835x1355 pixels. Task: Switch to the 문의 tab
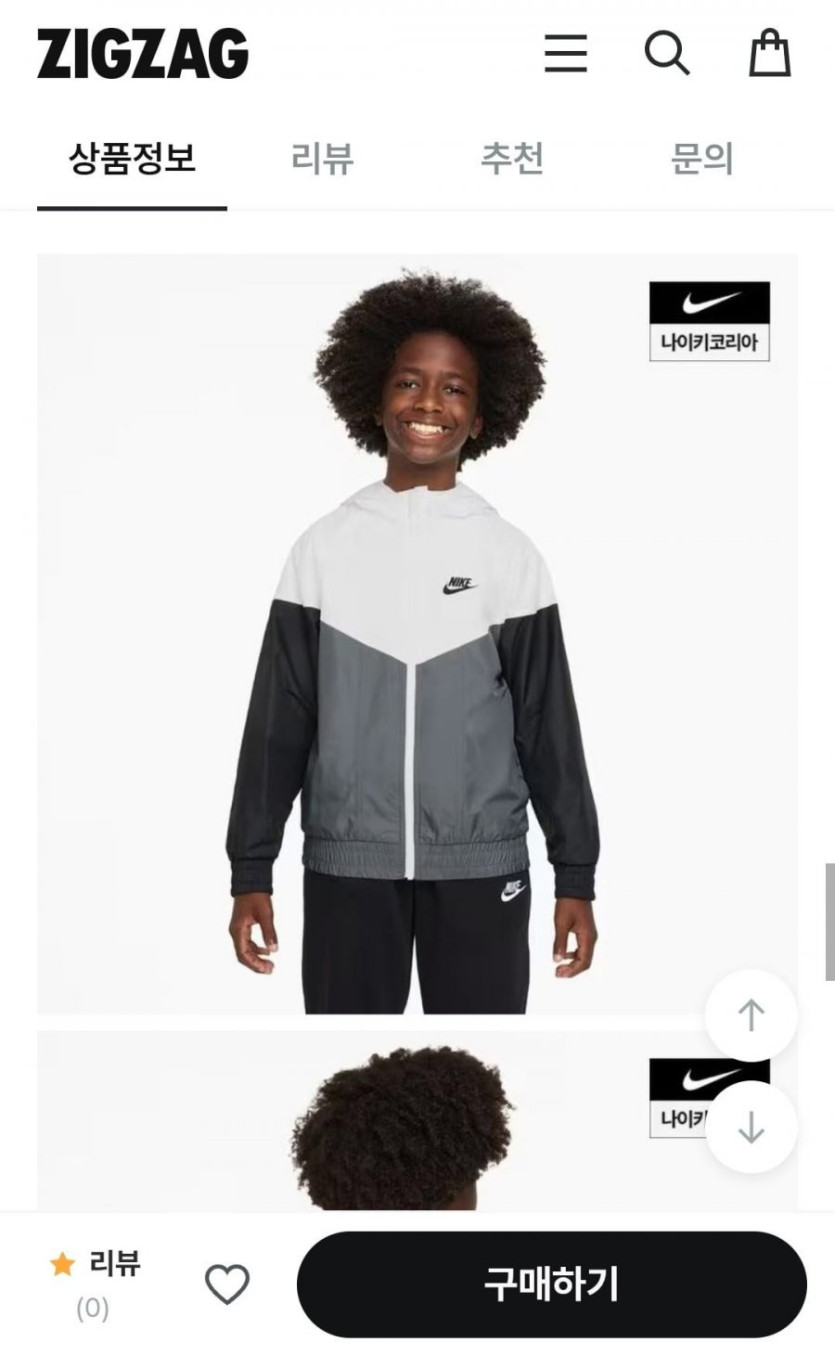click(702, 159)
